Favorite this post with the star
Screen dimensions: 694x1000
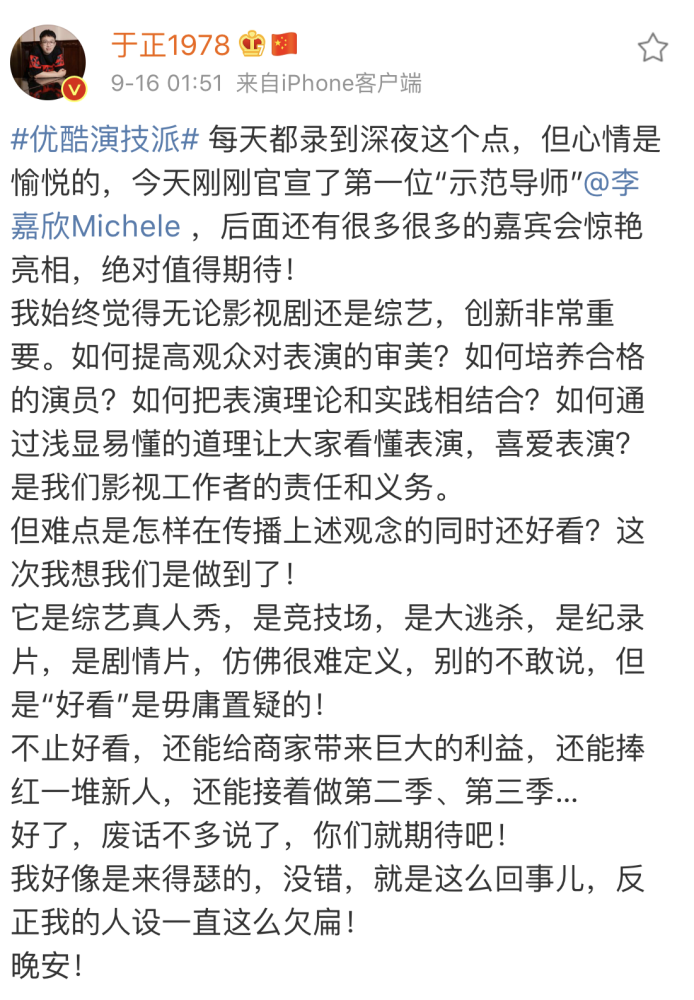653,48
